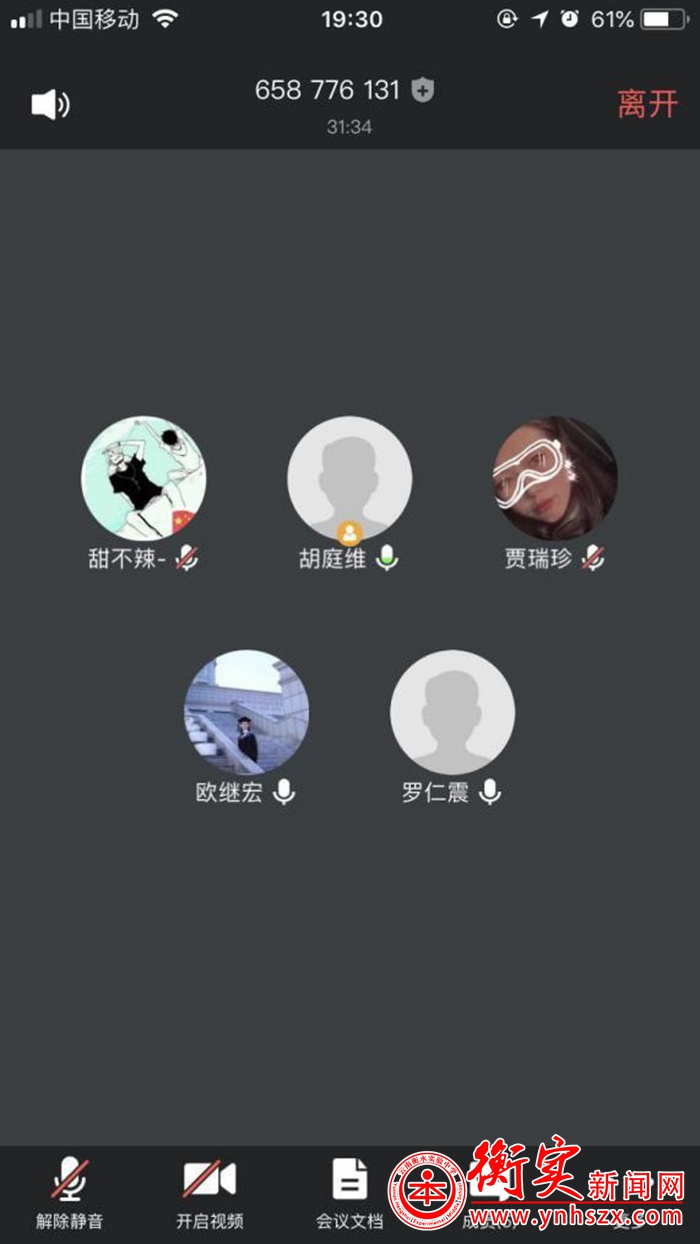Select participant 罗仁震
The width and height of the screenshot is (700, 1244).
452,712
